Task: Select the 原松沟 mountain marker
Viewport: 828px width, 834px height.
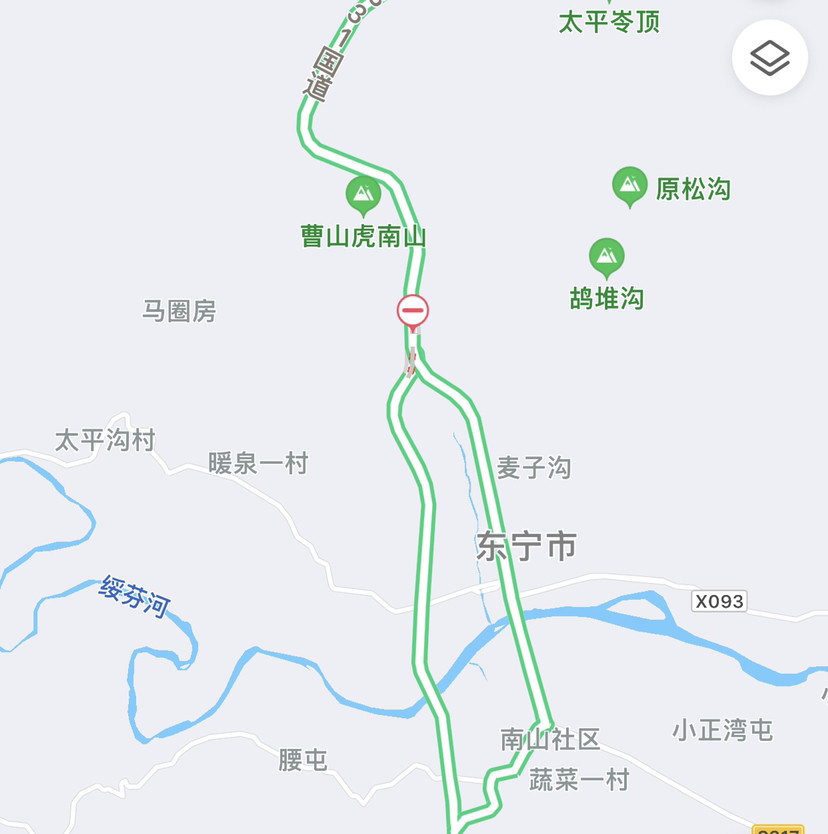Action: pos(629,185)
